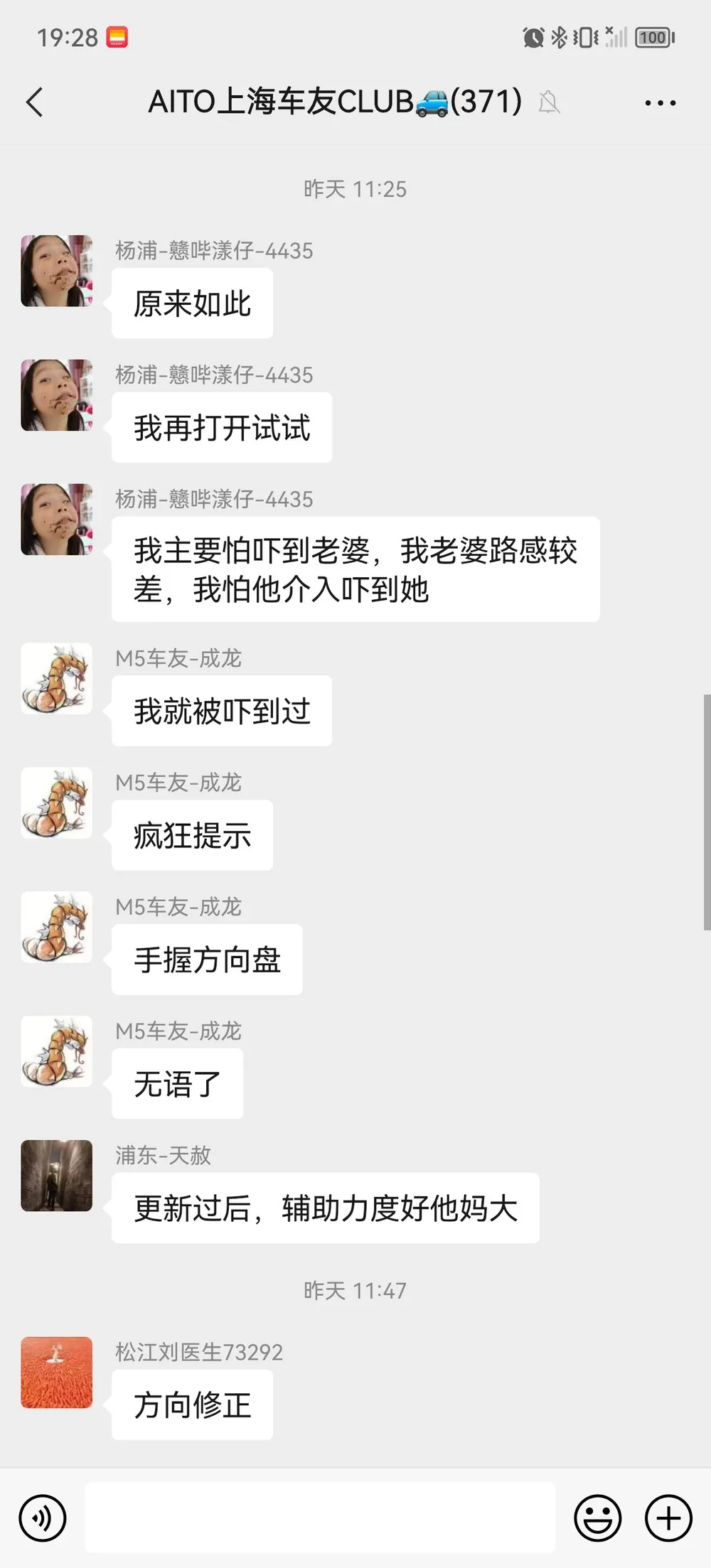The image size is (711, 1568).
Task: Go back from the group chat
Action: [x=34, y=102]
